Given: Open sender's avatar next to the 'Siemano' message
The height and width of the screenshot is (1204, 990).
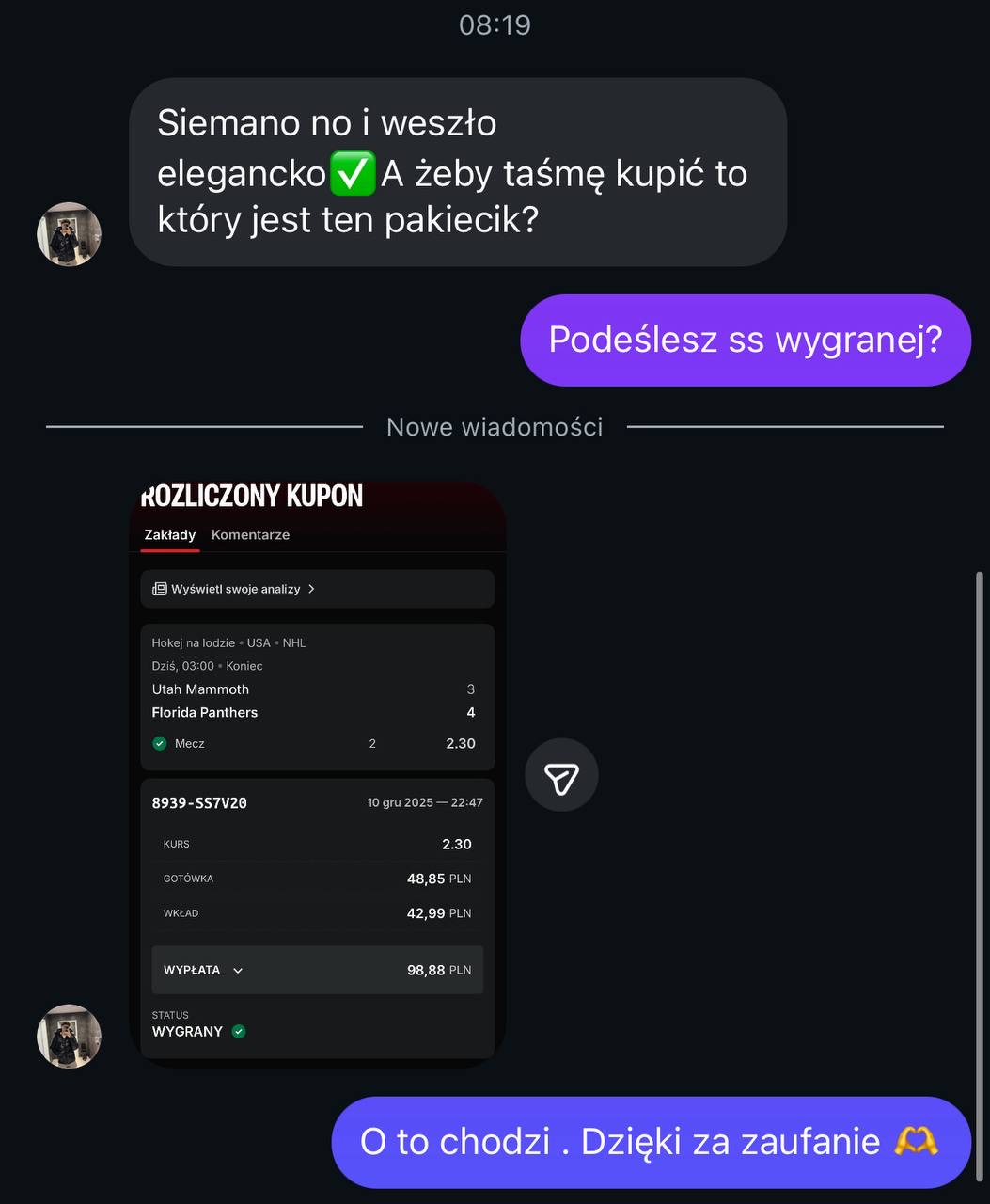Looking at the screenshot, I should pyautogui.click(x=69, y=234).
